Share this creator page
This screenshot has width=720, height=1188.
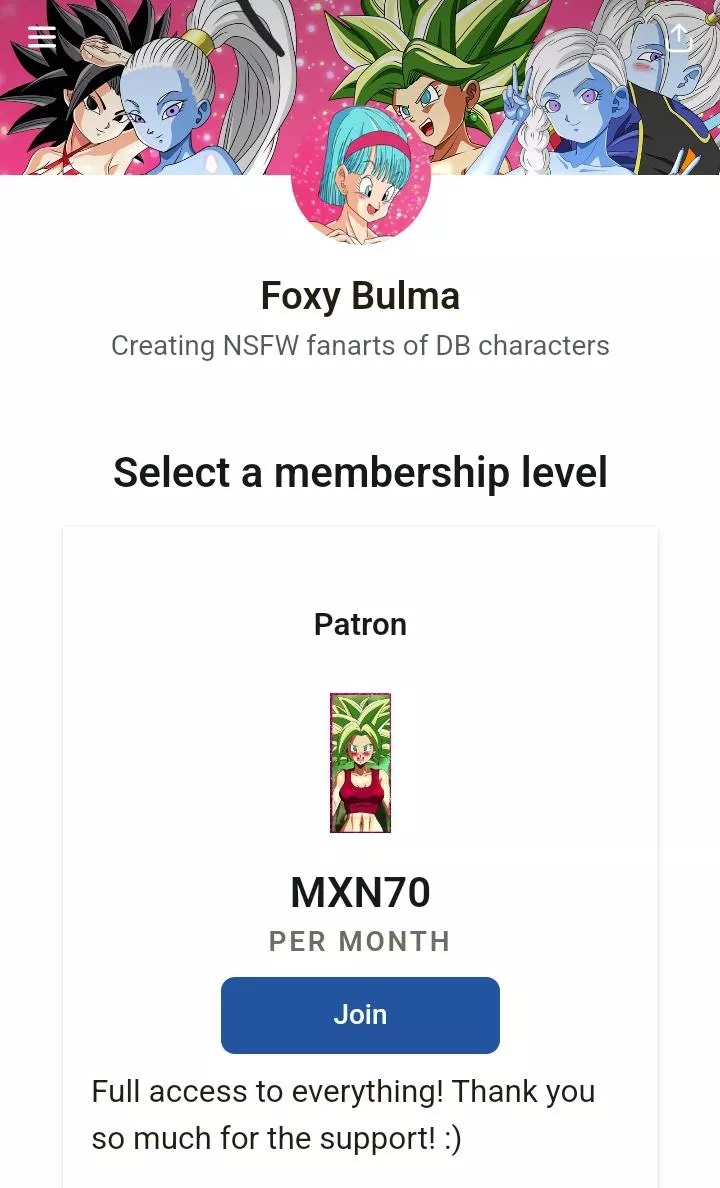679,37
